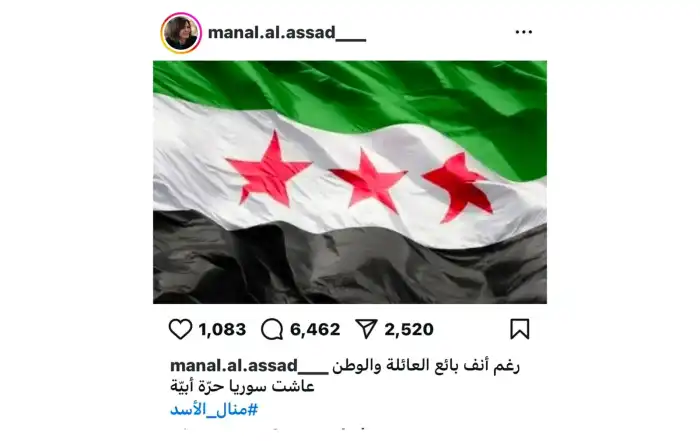Viewport: 700px width, 441px height.
Task: Open manal.al.assad___ profile from header username
Action: coord(287,33)
